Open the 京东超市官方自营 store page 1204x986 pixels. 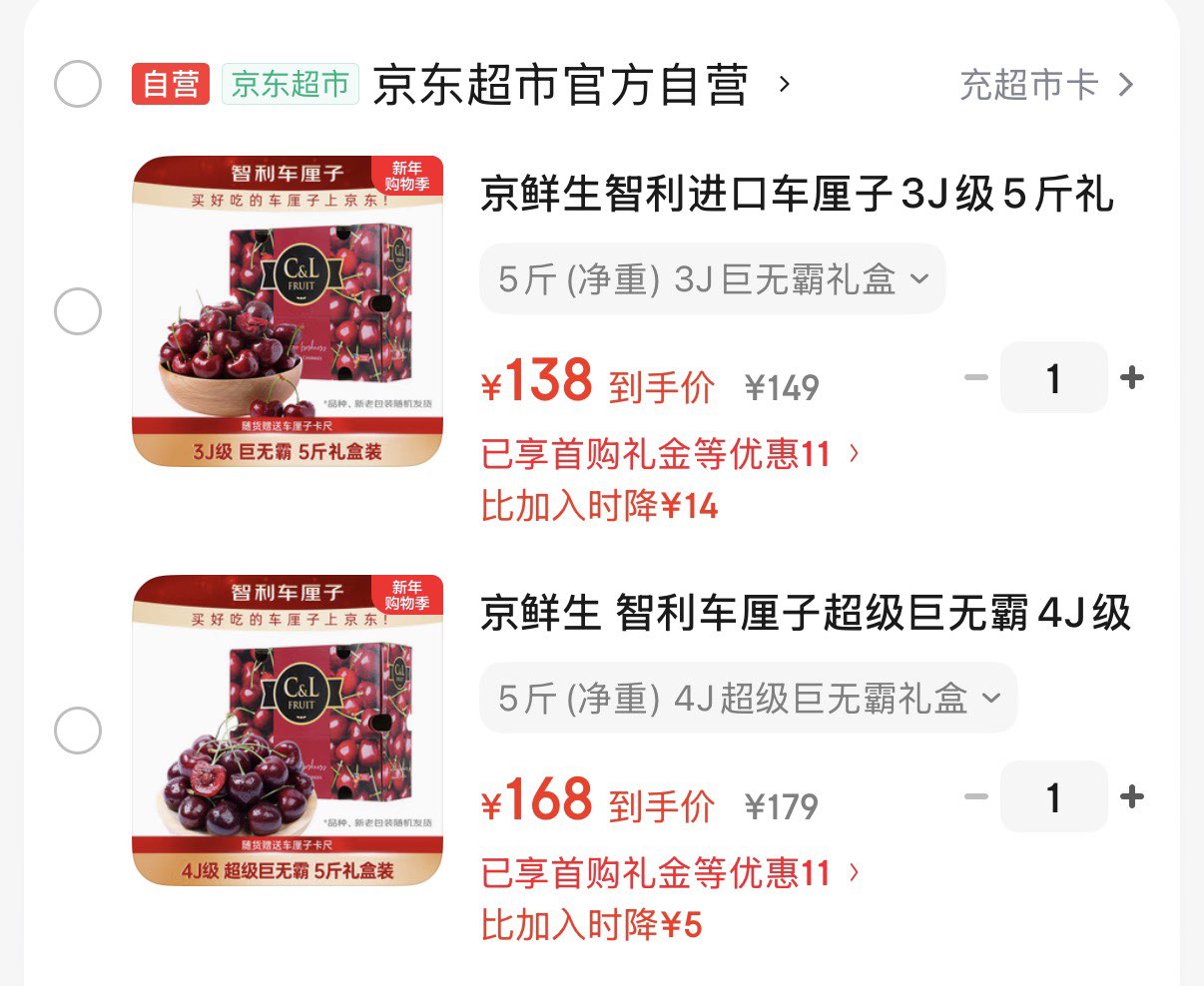tap(559, 85)
